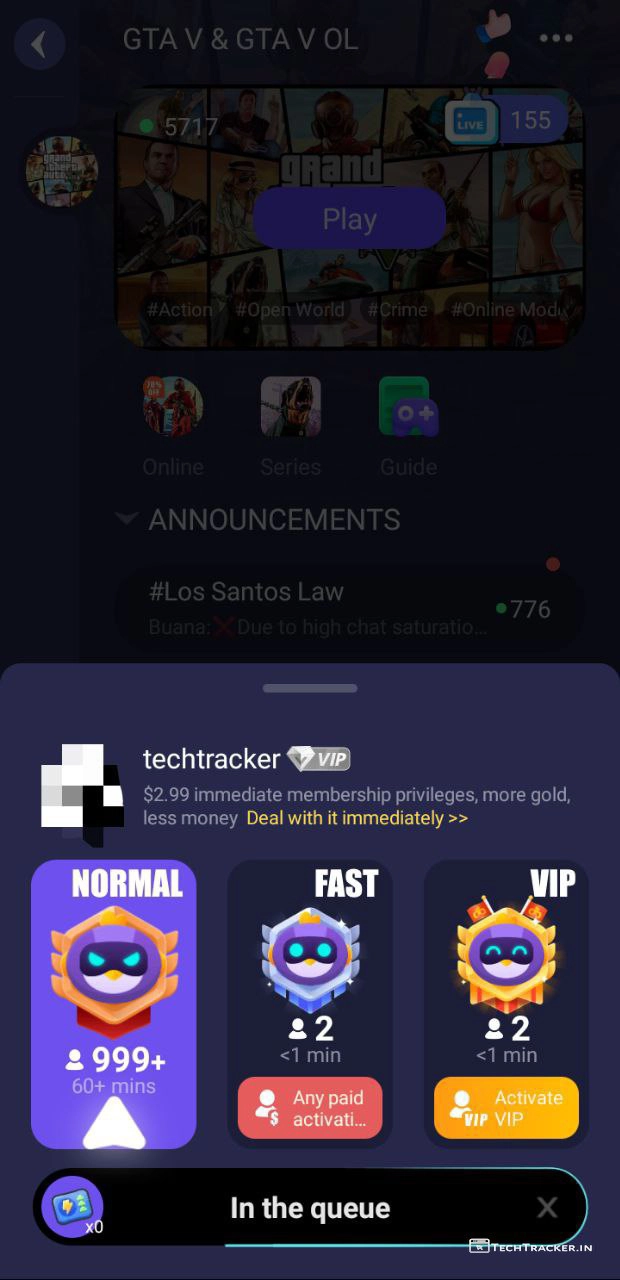The height and width of the screenshot is (1280, 620).
Task: Open the LIVE streams badge
Action: pos(508,121)
